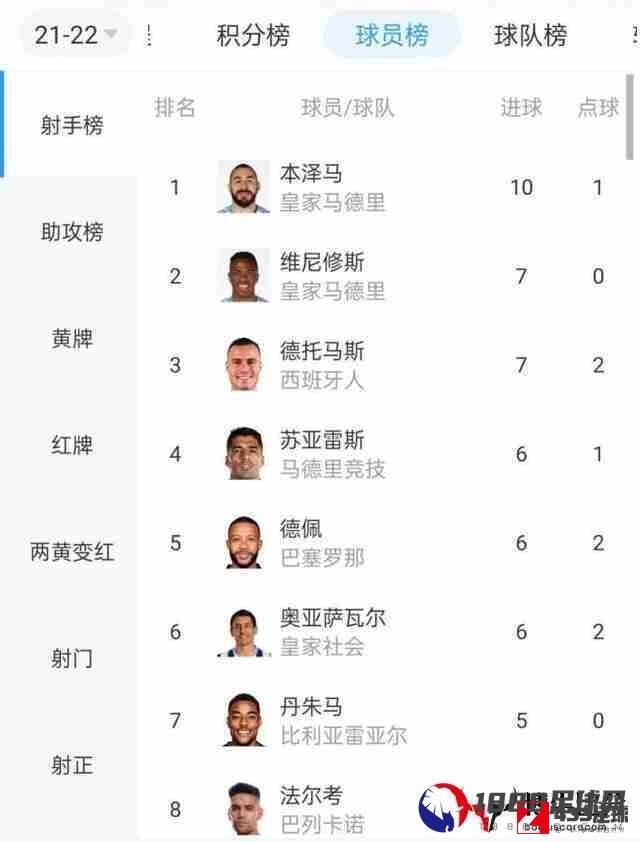Image resolution: width=640 pixels, height=842 pixels.
Task: Show the 红牌 ranking
Action: [x=72, y=445]
